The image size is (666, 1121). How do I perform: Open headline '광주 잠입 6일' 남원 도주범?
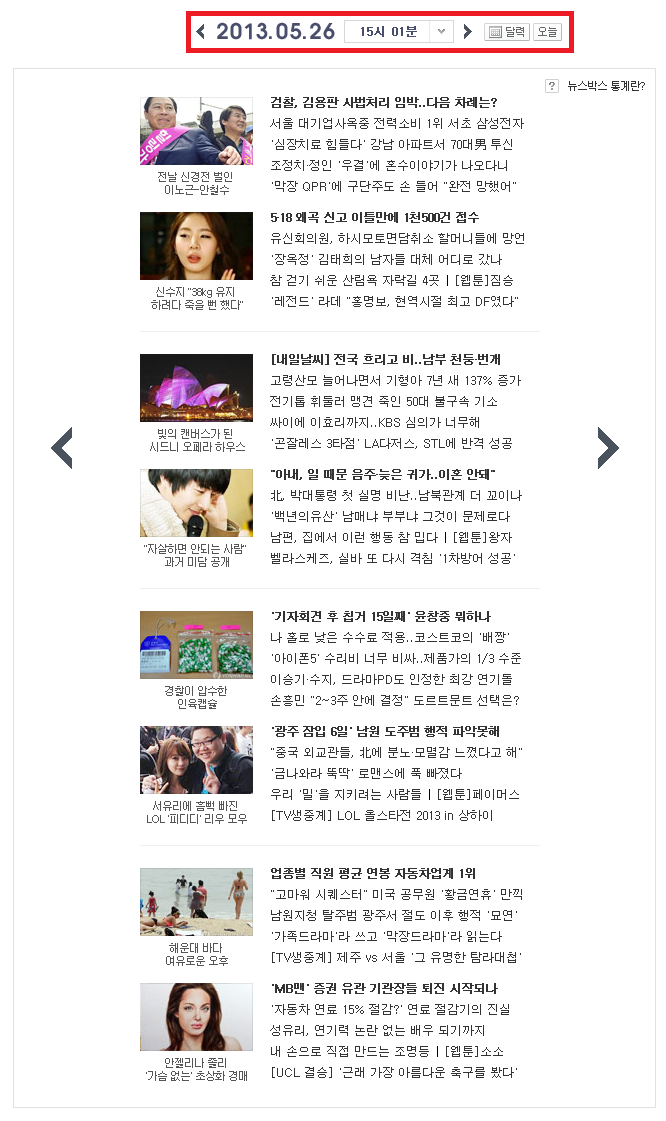[x=385, y=731]
